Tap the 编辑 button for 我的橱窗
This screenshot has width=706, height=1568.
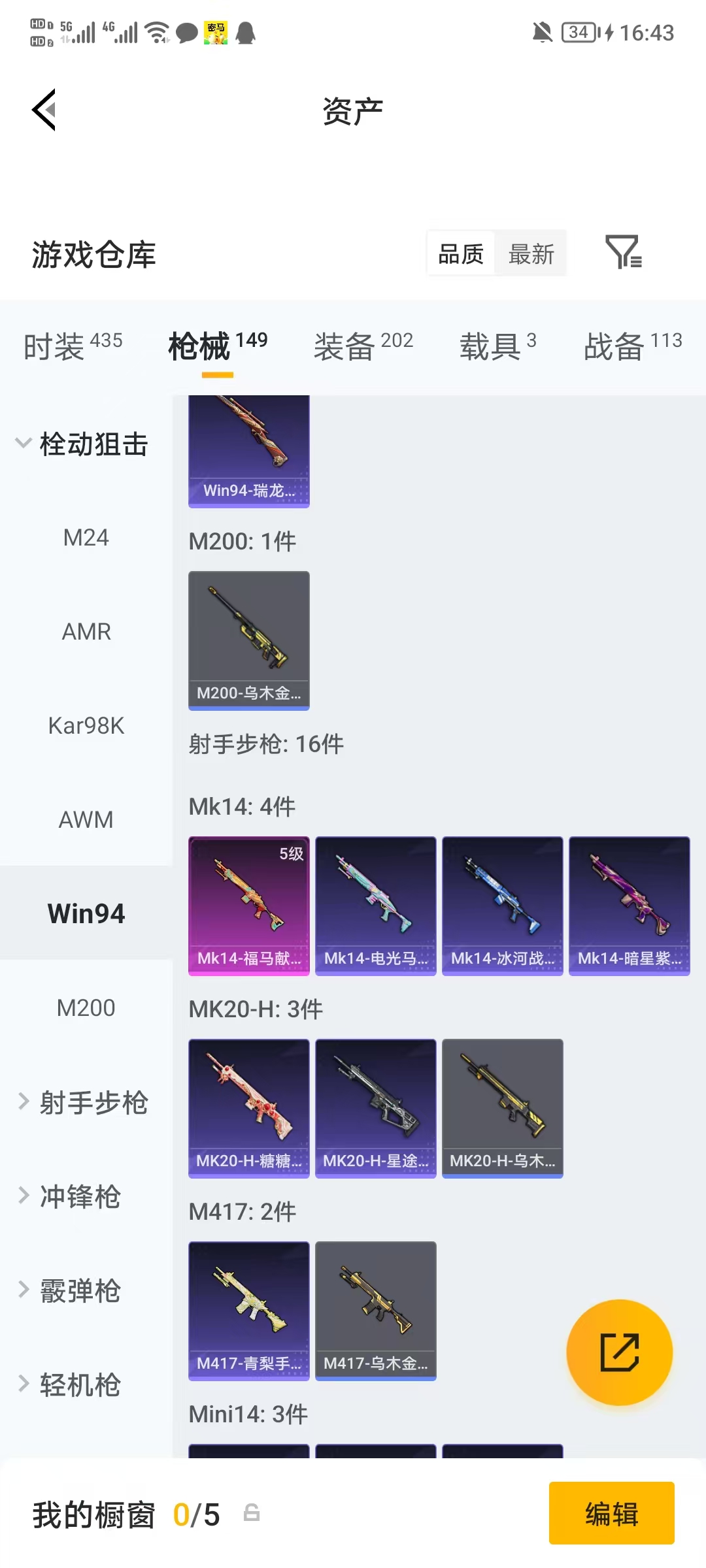tap(612, 1513)
